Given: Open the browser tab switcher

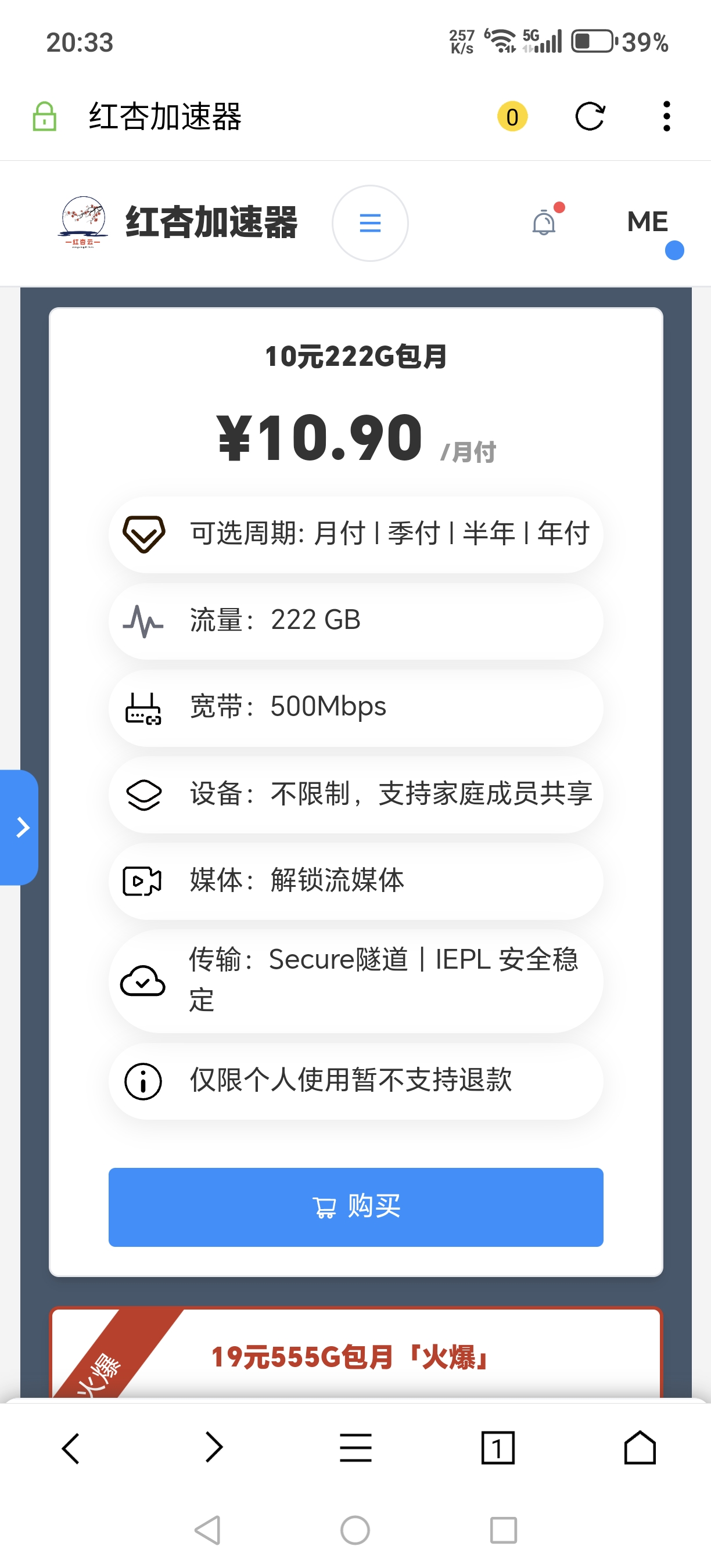Looking at the screenshot, I should click(x=498, y=1447).
